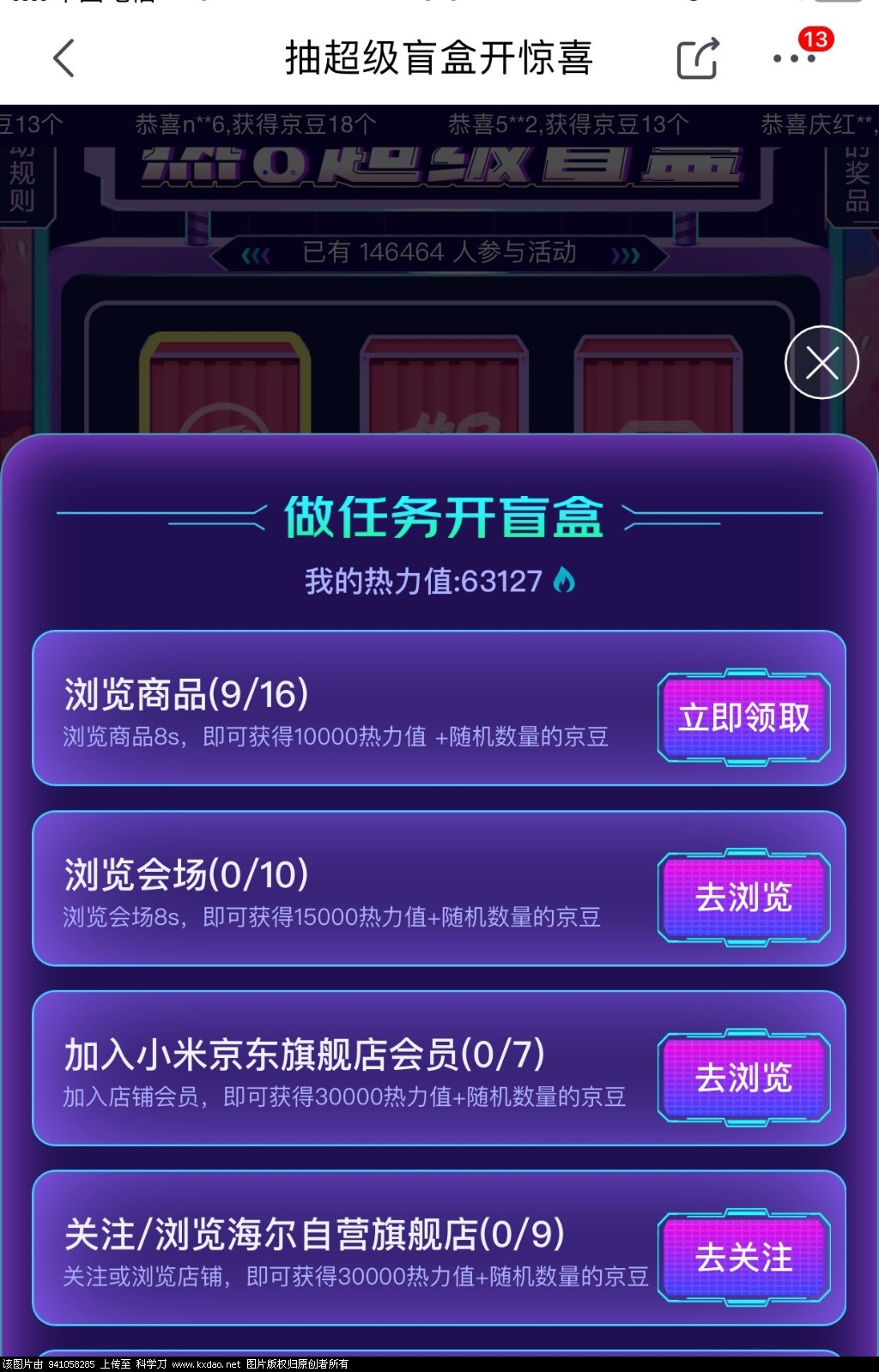Share this blind box activity page
The width and height of the screenshot is (879, 1372).
[696, 58]
